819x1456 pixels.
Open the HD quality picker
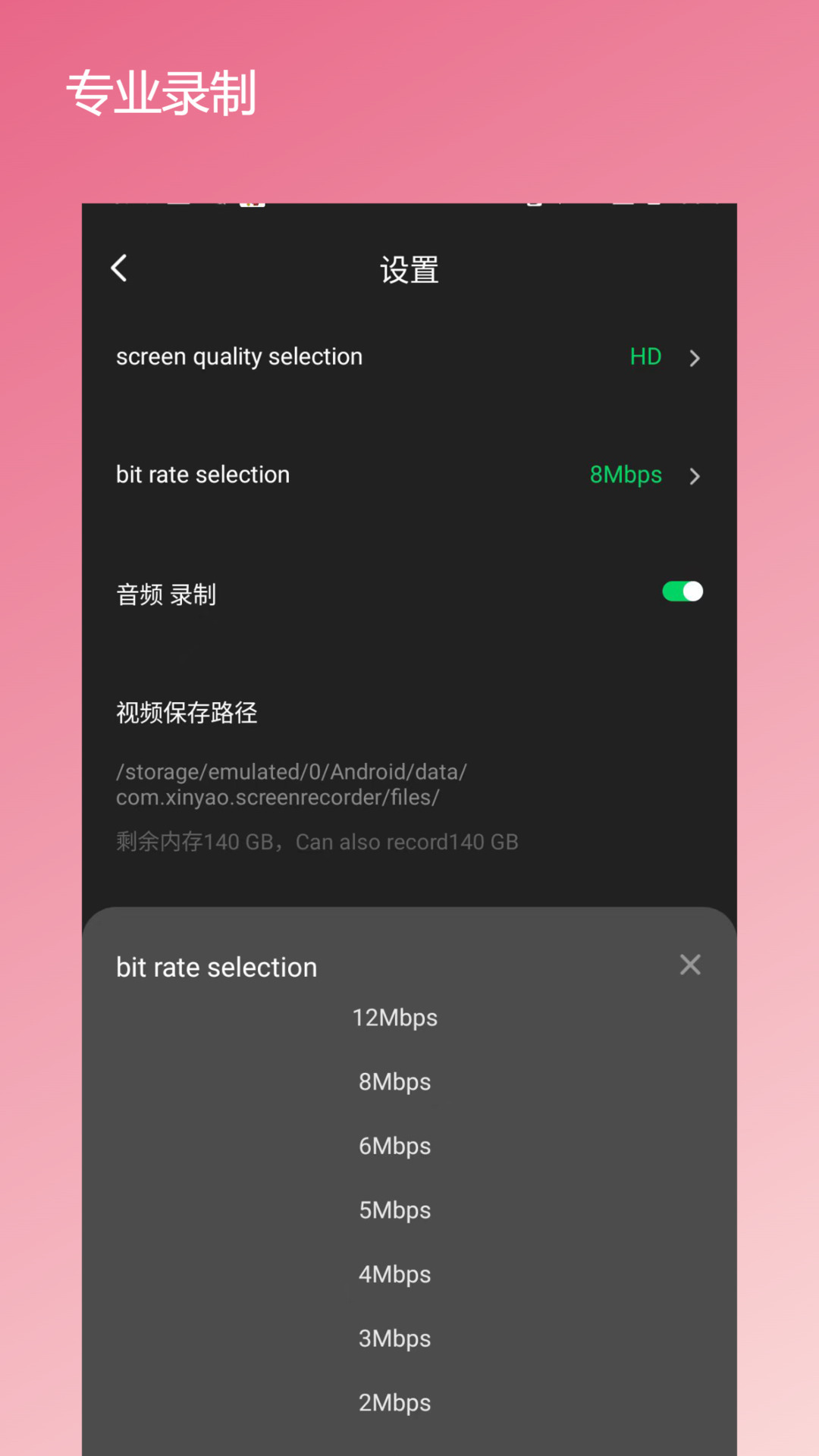(x=645, y=356)
